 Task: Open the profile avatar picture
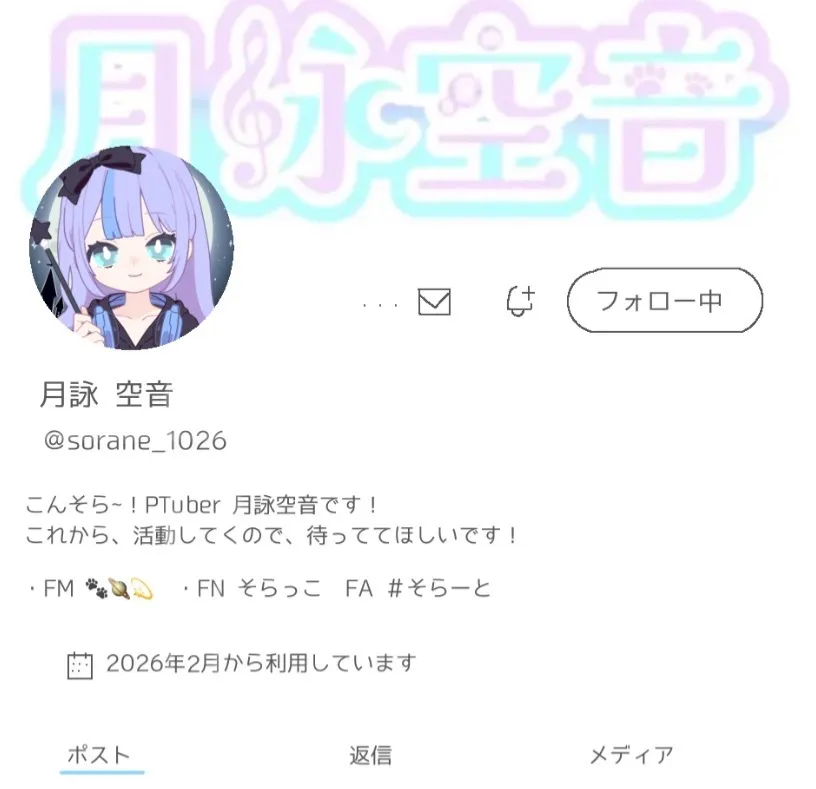131,248
